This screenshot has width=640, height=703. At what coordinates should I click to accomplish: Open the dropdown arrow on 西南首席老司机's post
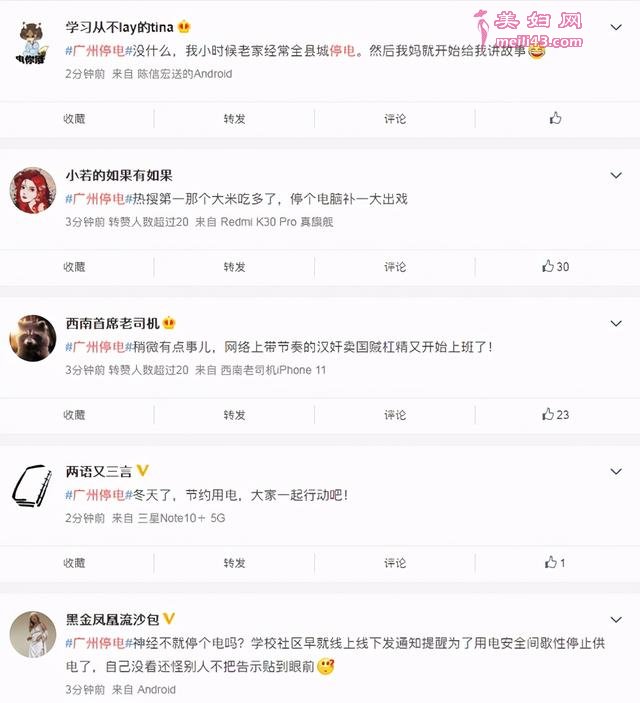616,323
